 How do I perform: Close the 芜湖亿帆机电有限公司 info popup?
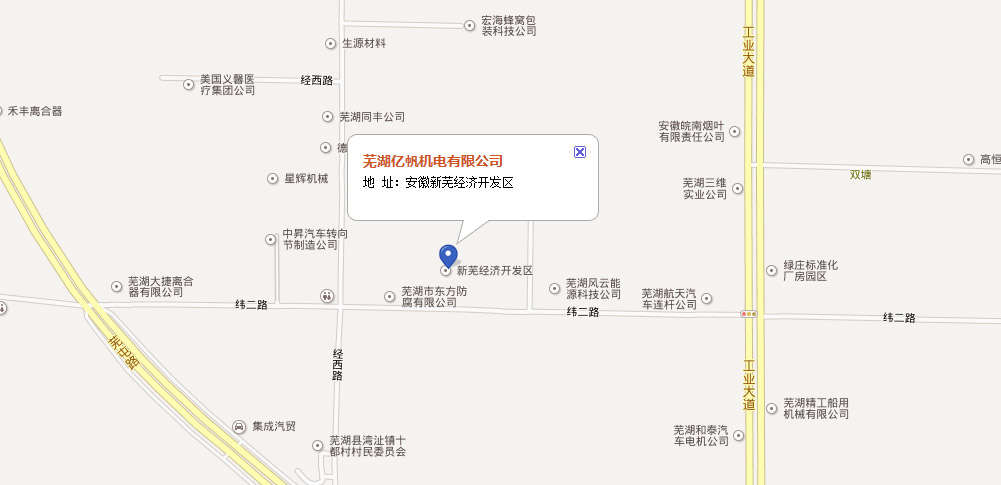[579, 151]
